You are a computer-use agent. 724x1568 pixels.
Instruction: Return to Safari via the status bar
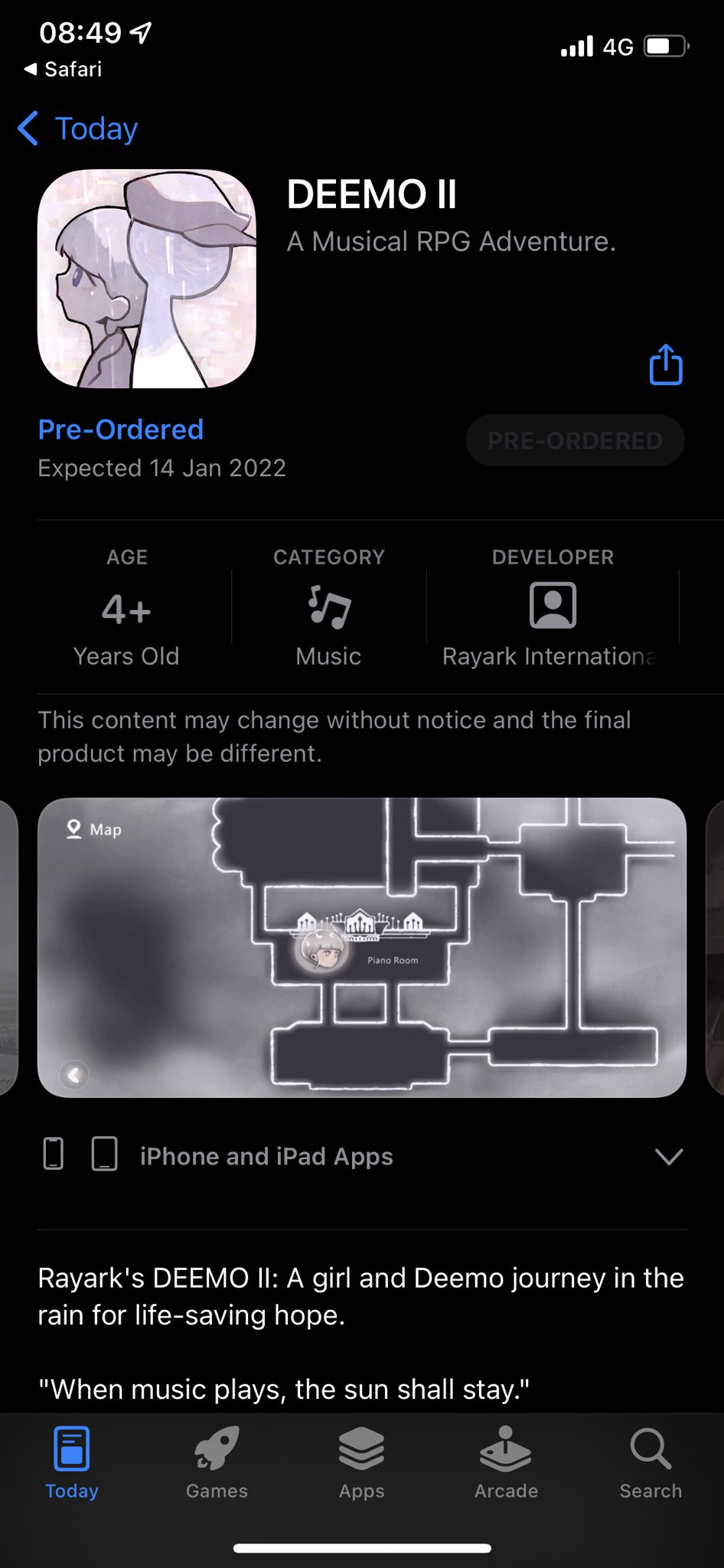(63, 70)
